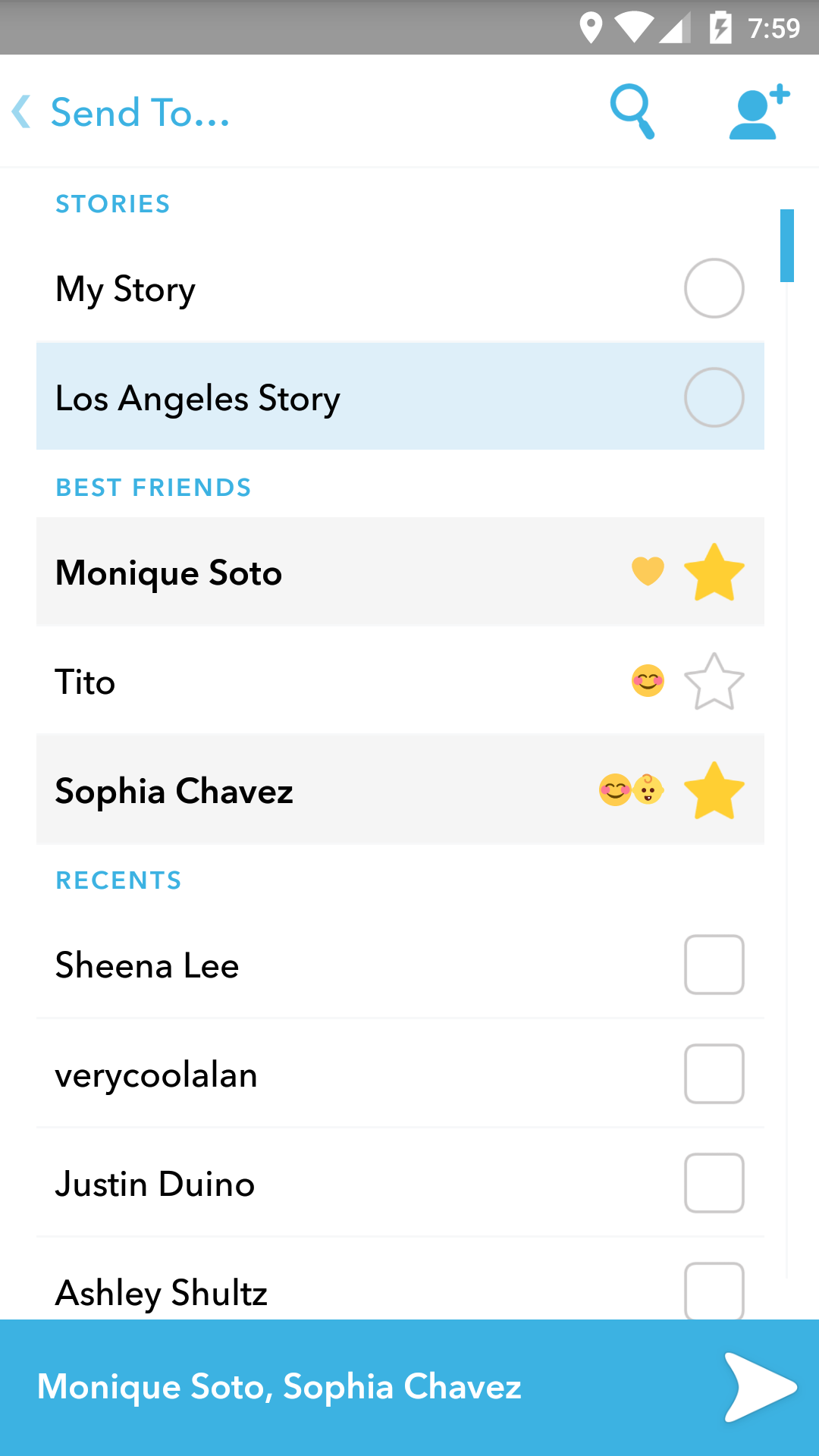The height and width of the screenshot is (1456, 819).
Task: Tap the blushing emoji beside Tito
Action: (647, 681)
